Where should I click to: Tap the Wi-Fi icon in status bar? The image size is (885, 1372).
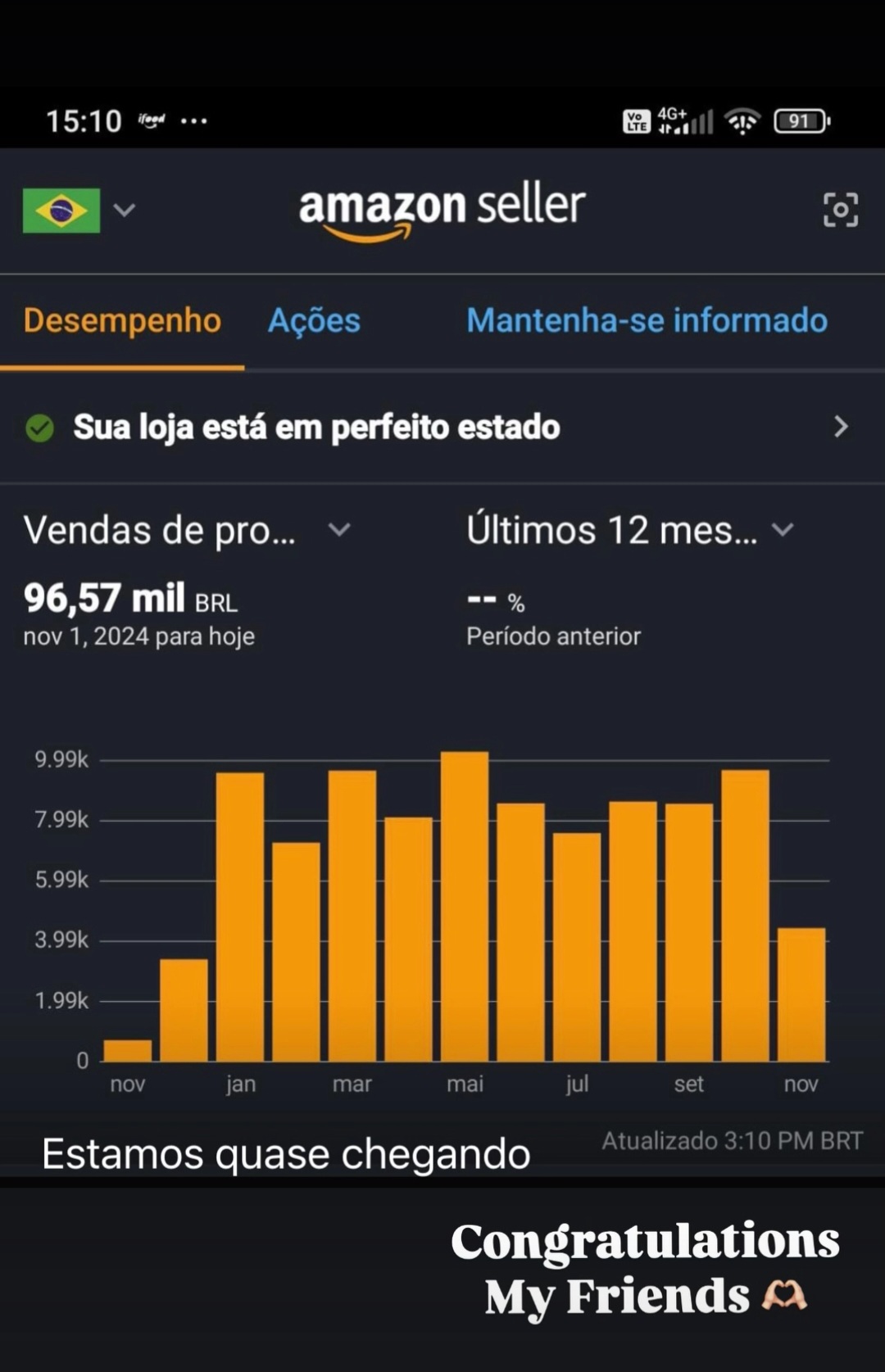[742, 120]
